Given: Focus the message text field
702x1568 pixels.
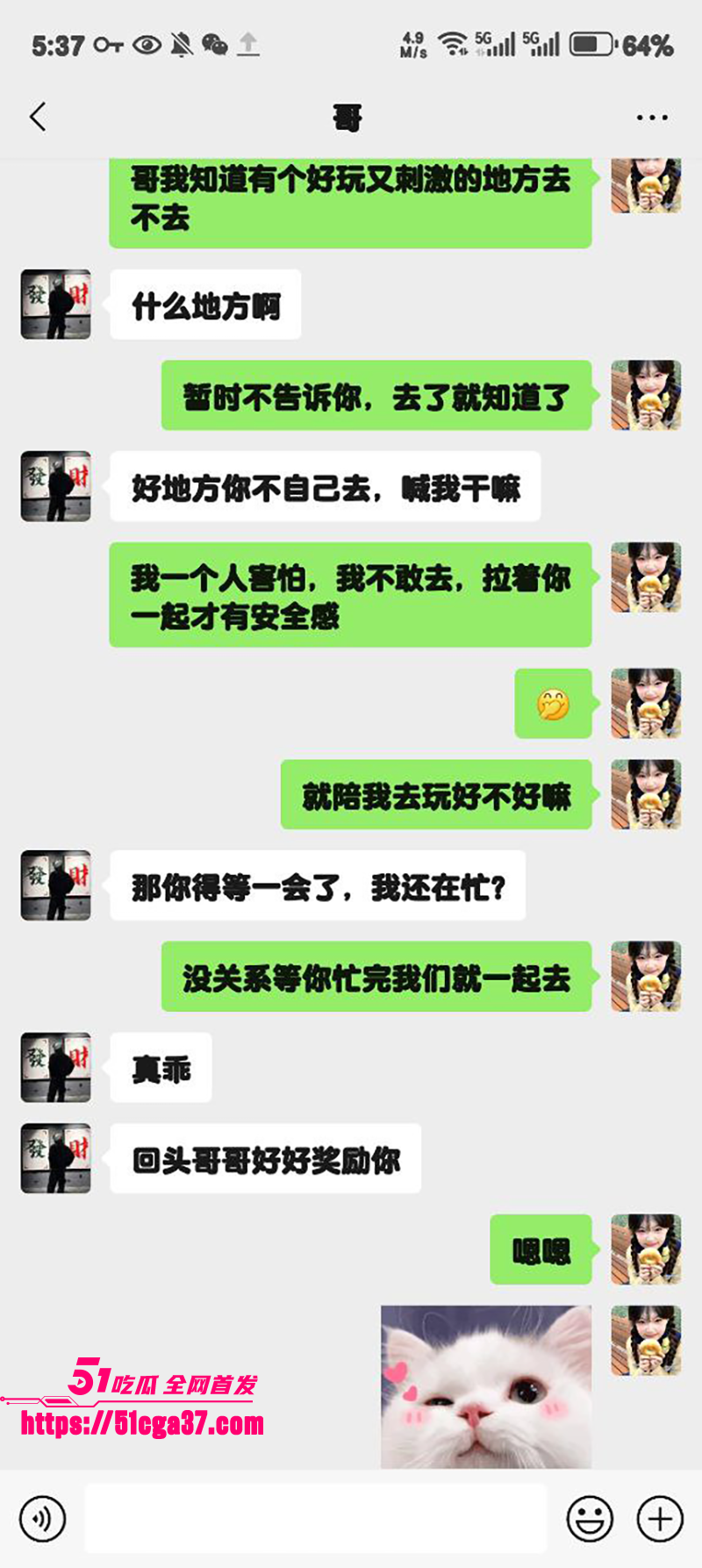Looking at the screenshot, I should [316, 1519].
